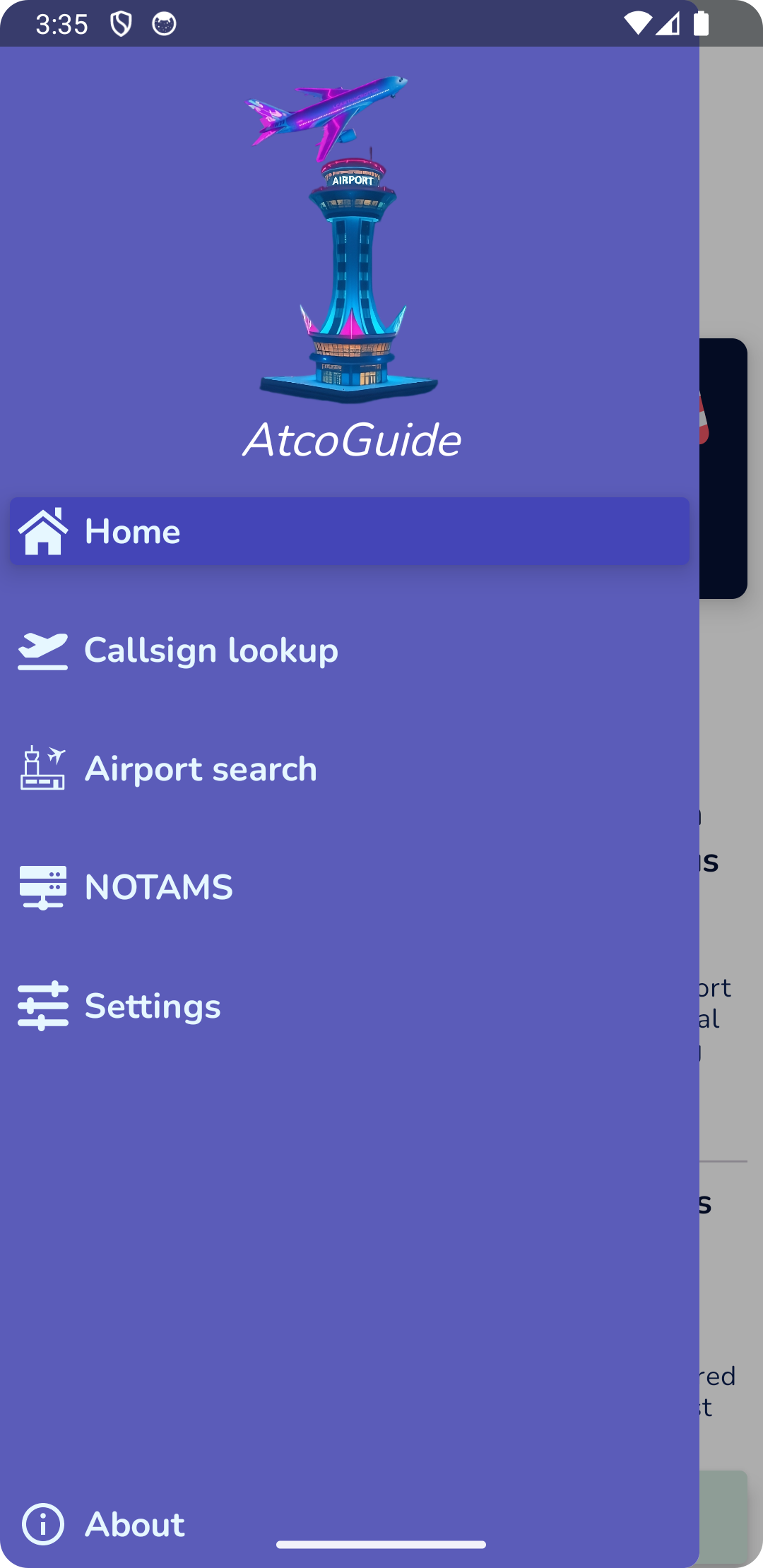Tap the AtcoGuide title text
The image size is (763, 1568).
[x=351, y=440]
